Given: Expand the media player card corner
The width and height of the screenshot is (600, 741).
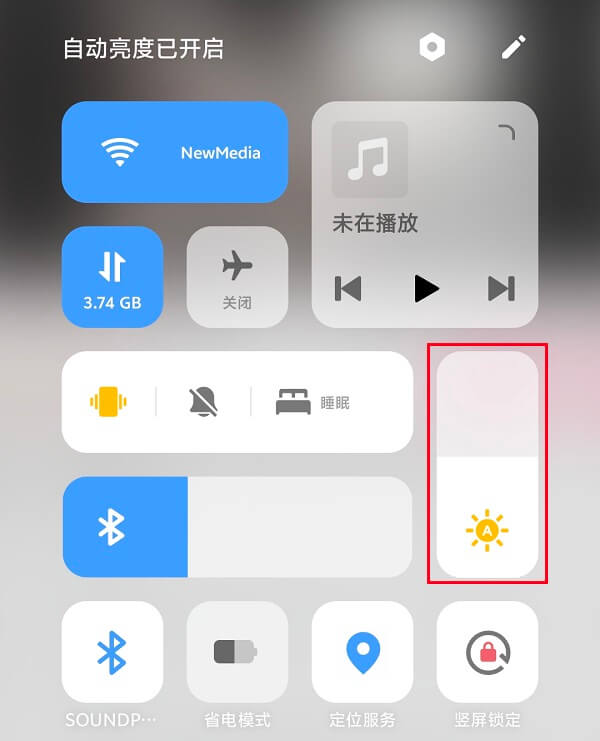Looking at the screenshot, I should click(506, 132).
